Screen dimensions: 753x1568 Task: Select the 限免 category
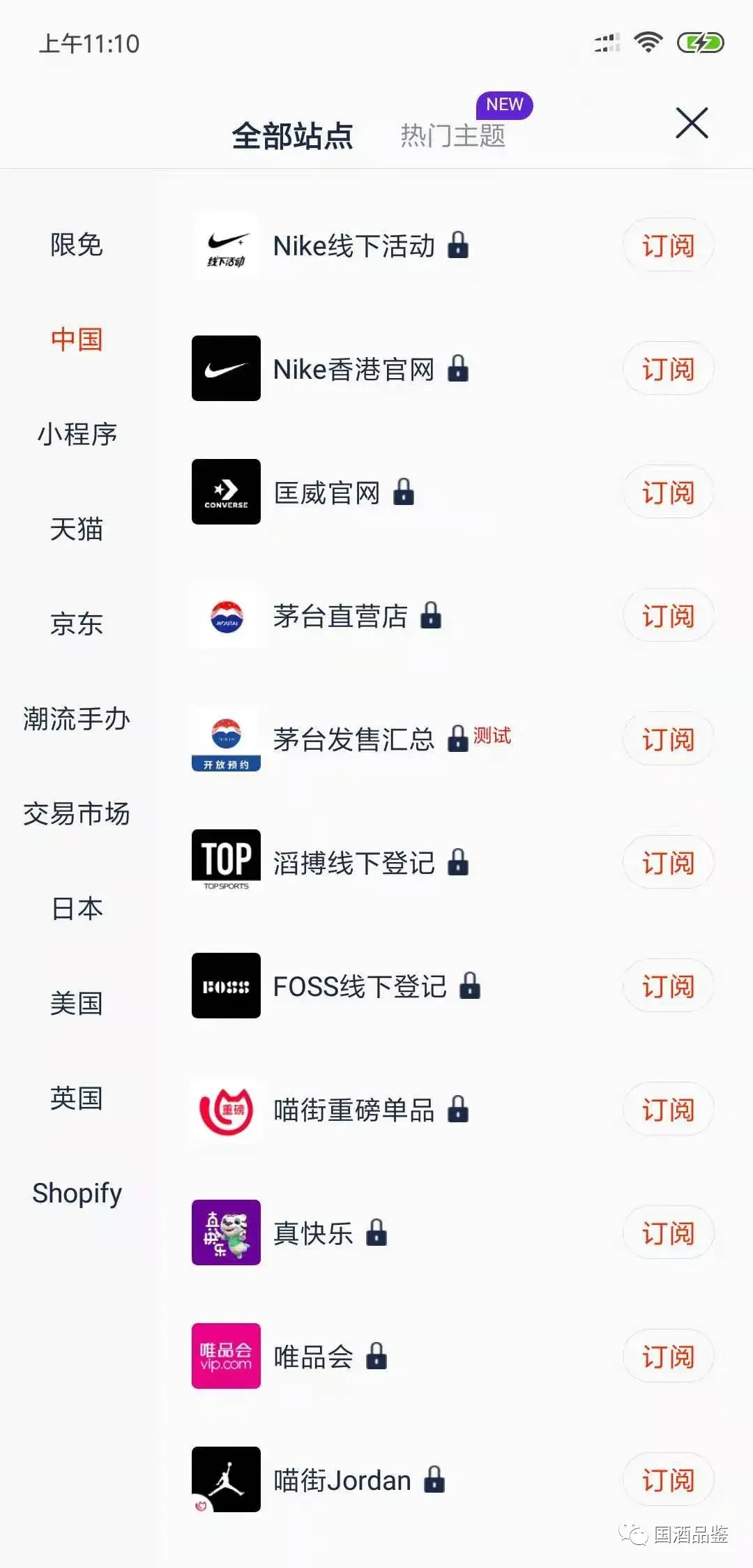77,245
